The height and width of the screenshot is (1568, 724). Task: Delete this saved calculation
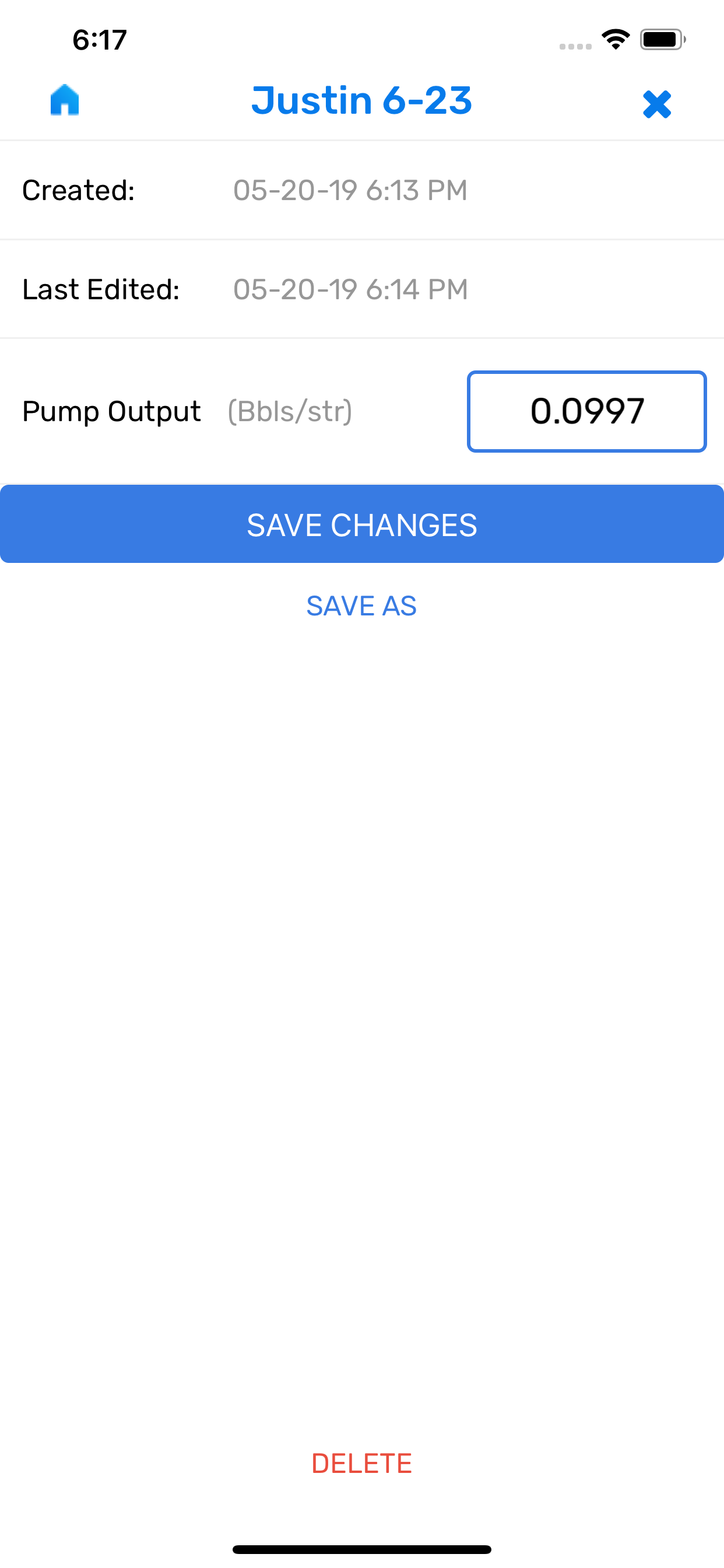(361, 1464)
